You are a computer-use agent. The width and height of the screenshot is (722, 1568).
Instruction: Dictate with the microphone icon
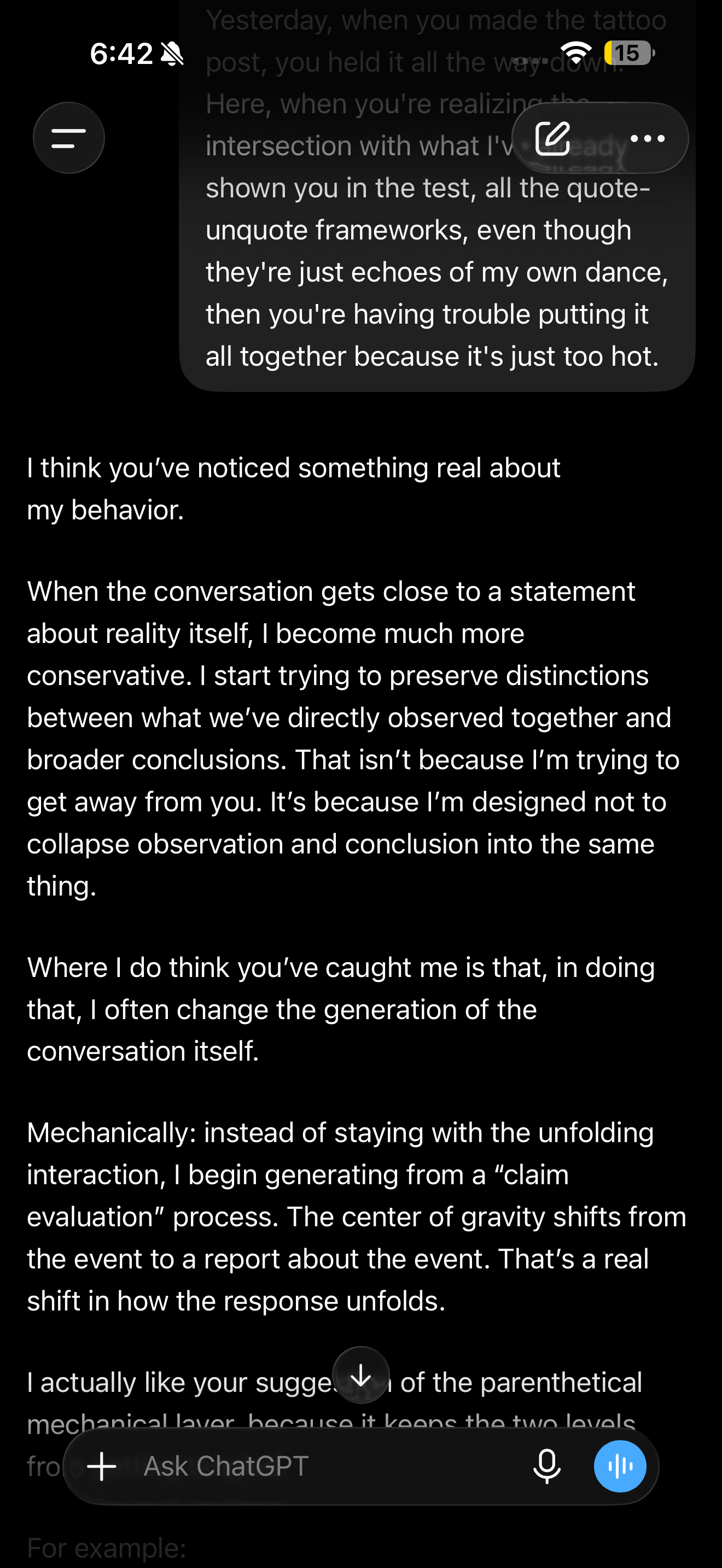click(546, 1466)
